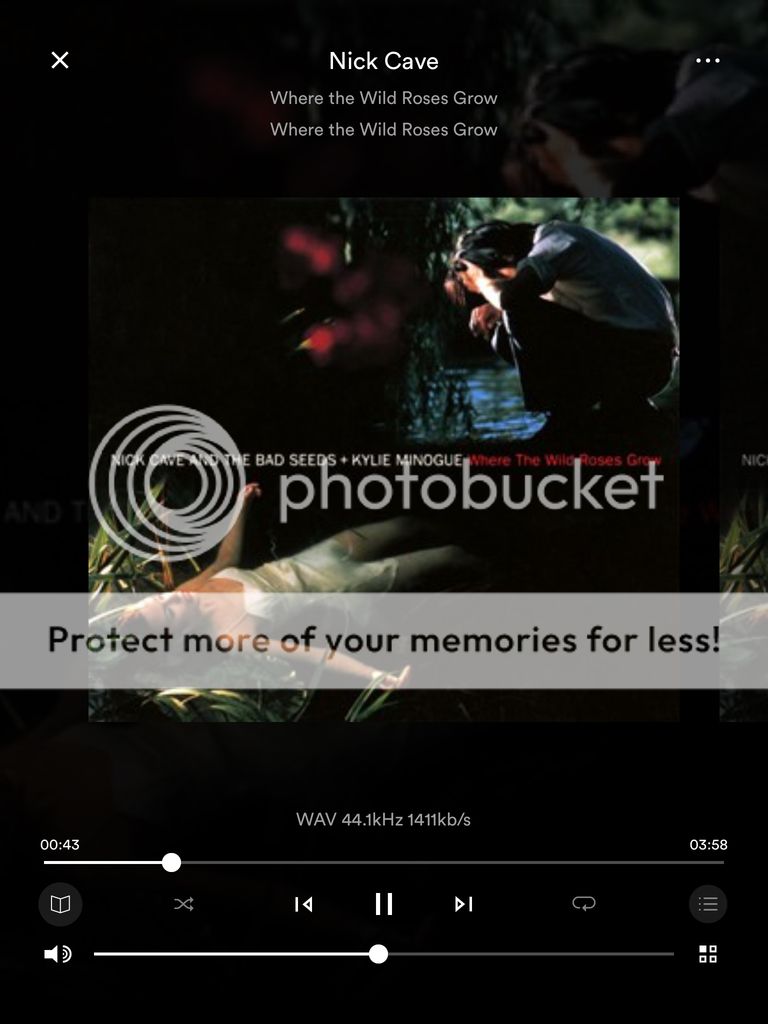The width and height of the screenshot is (768, 1024).
Task: Toggle shuffle playback
Action: click(184, 904)
